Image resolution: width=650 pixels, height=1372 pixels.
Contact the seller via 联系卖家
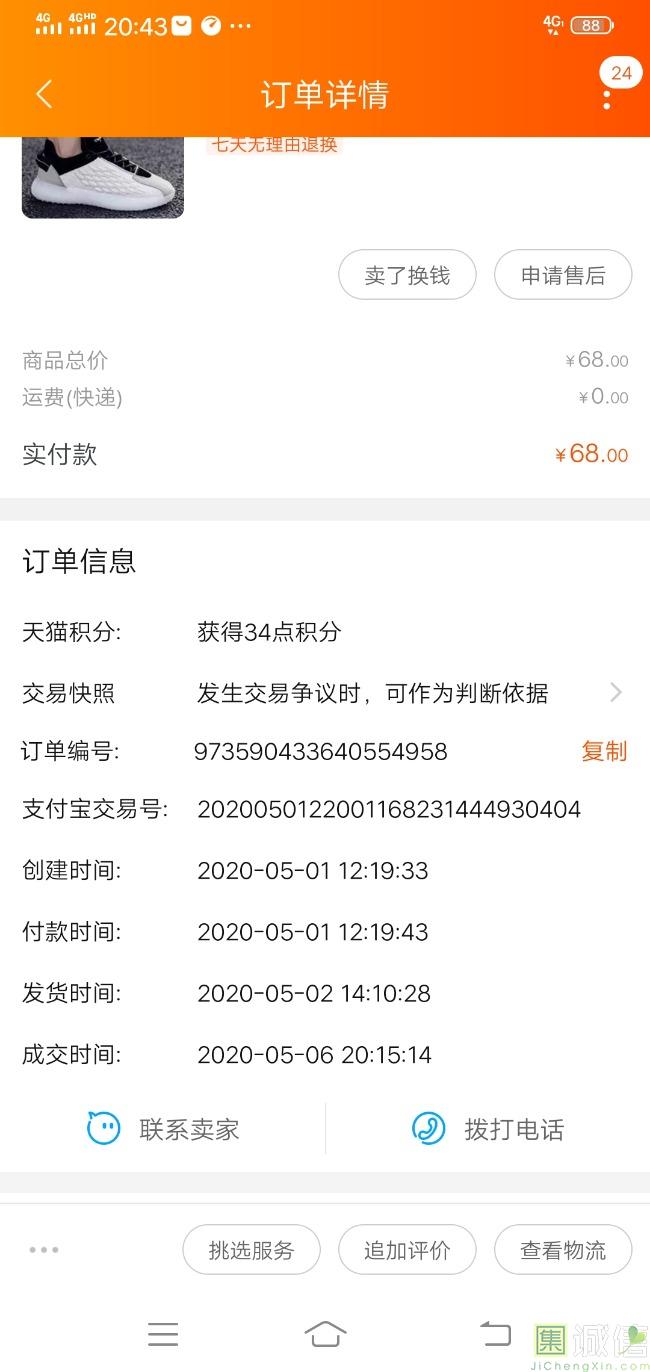coord(163,1129)
